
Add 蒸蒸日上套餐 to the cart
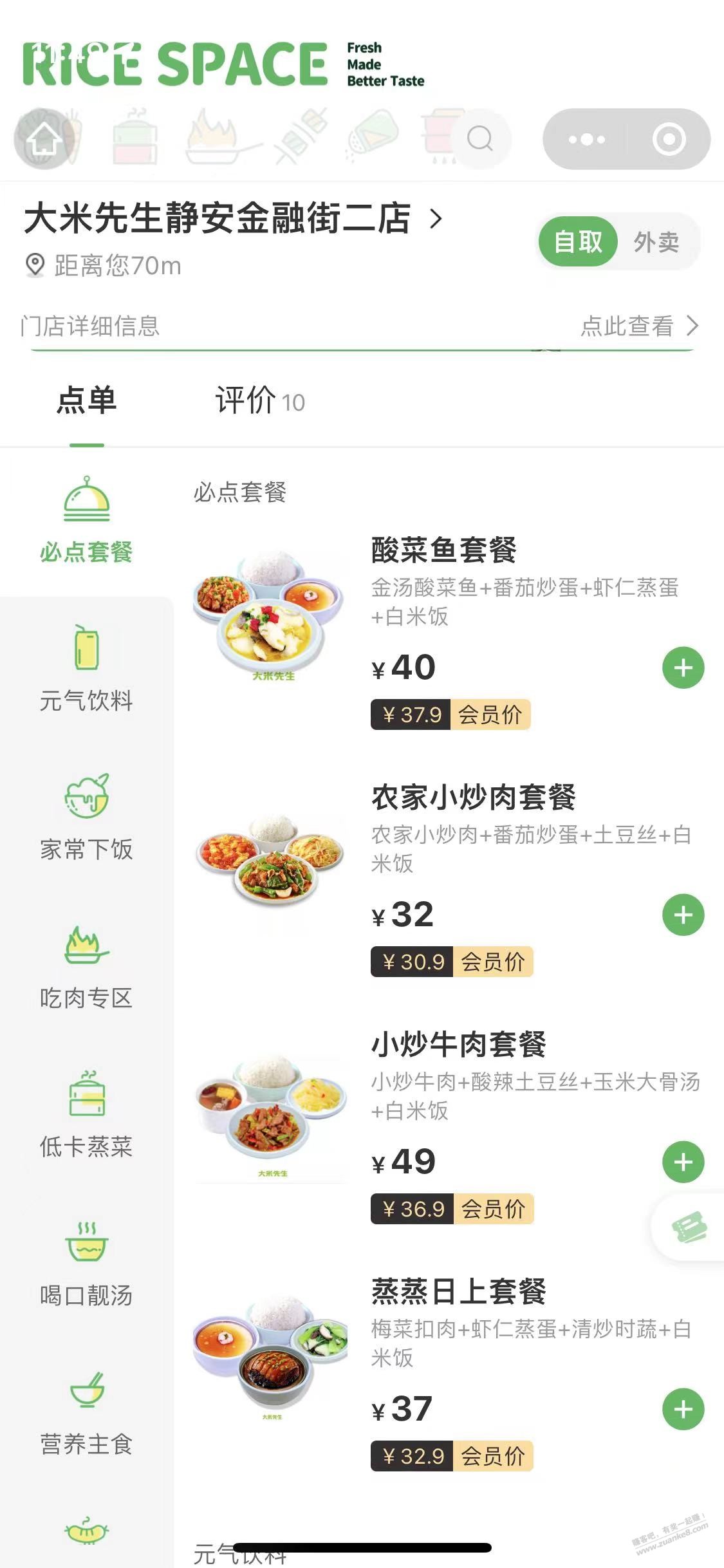tap(683, 1409)
